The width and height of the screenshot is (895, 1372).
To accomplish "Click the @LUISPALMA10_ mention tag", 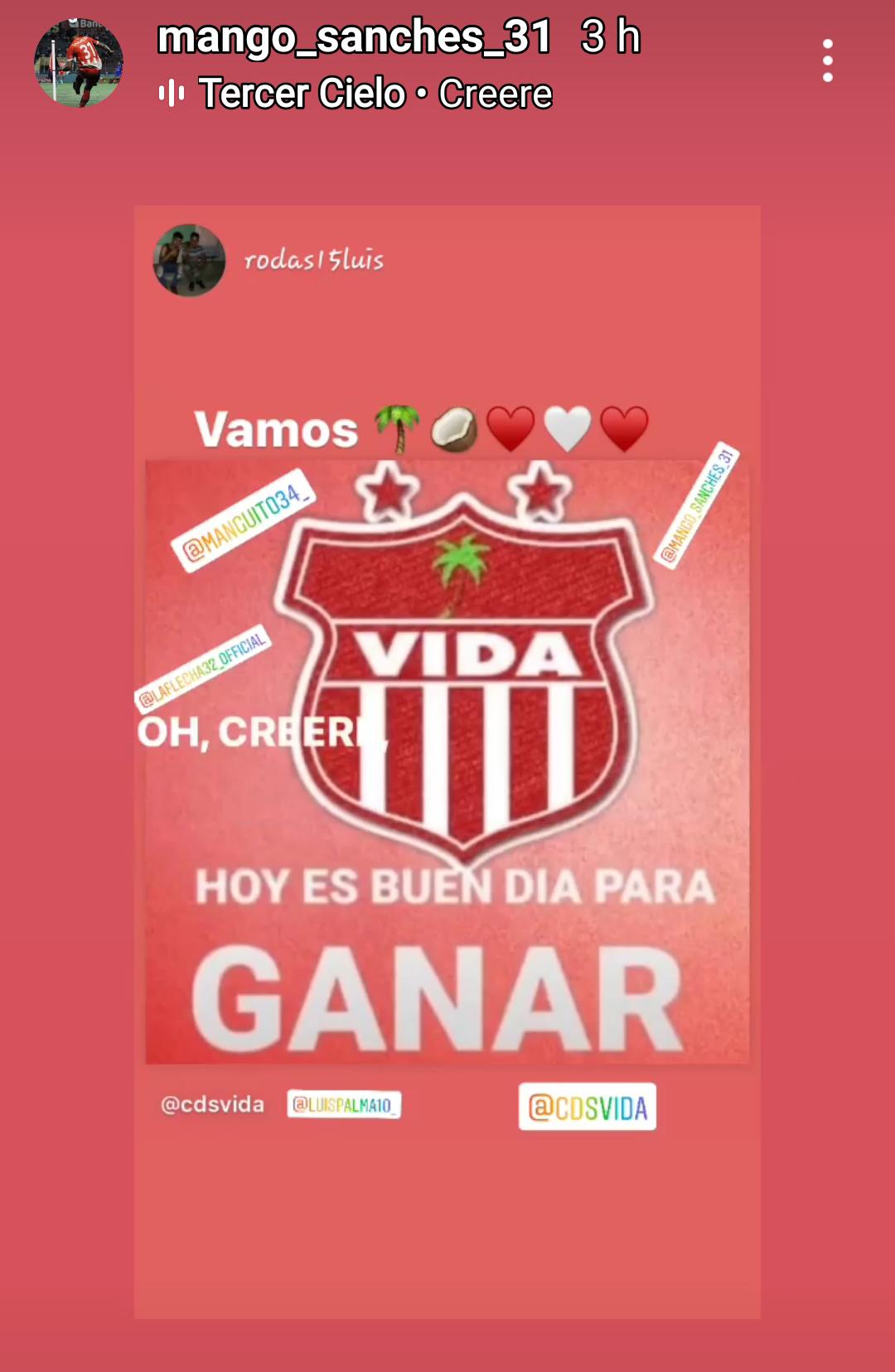I will click(x=343, y=1105).
